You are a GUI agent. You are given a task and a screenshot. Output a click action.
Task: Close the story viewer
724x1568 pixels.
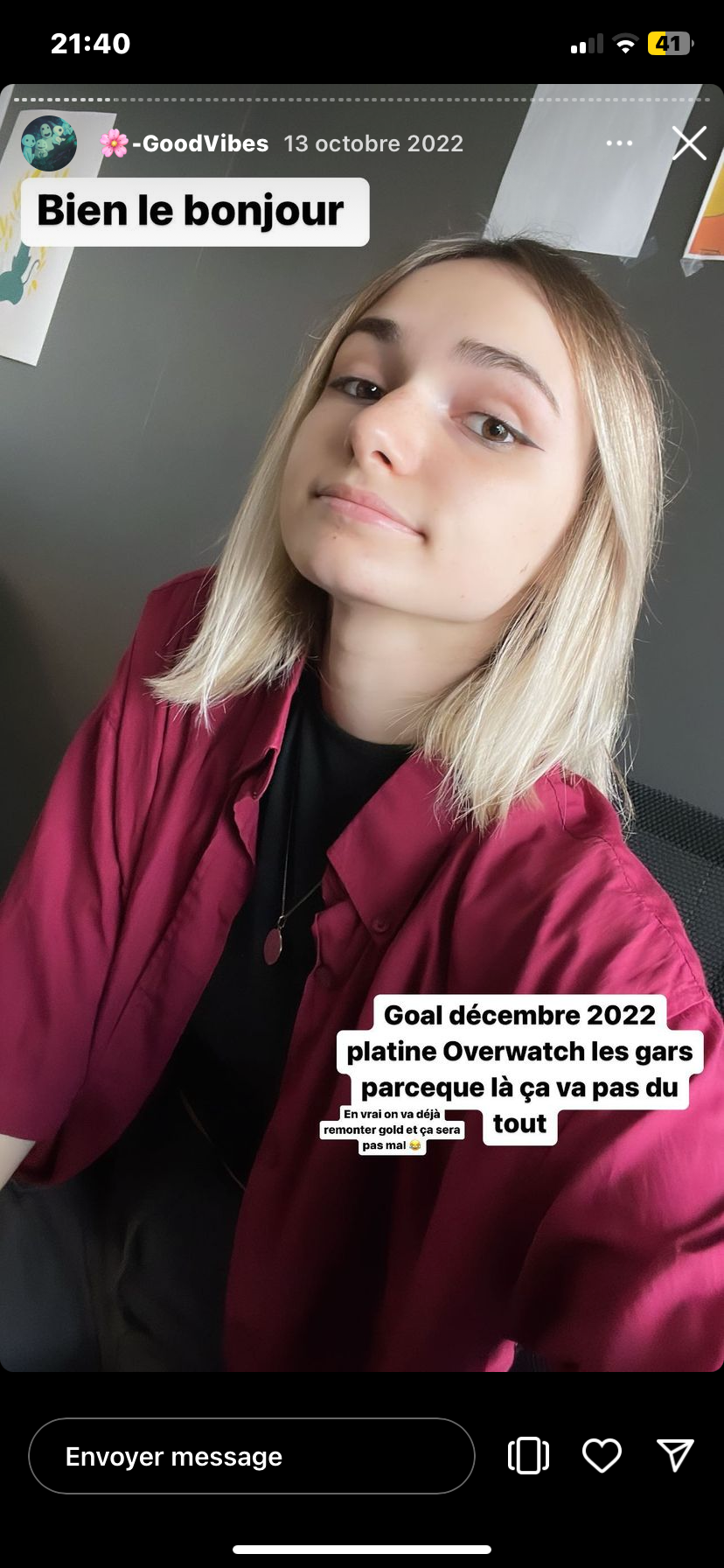pos(689,143)
